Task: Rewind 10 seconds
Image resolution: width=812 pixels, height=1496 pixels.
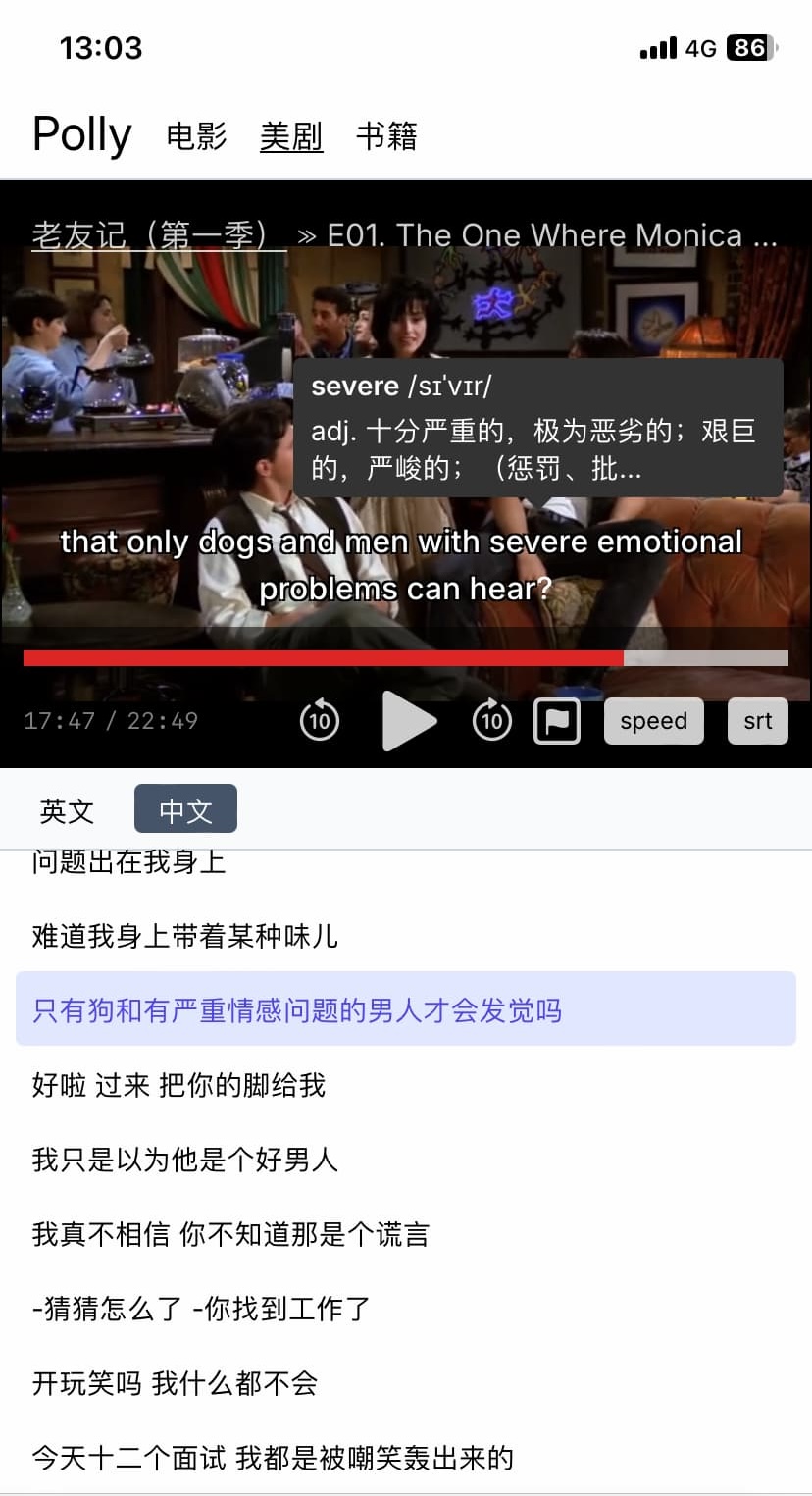Action: tap(319, 721)
